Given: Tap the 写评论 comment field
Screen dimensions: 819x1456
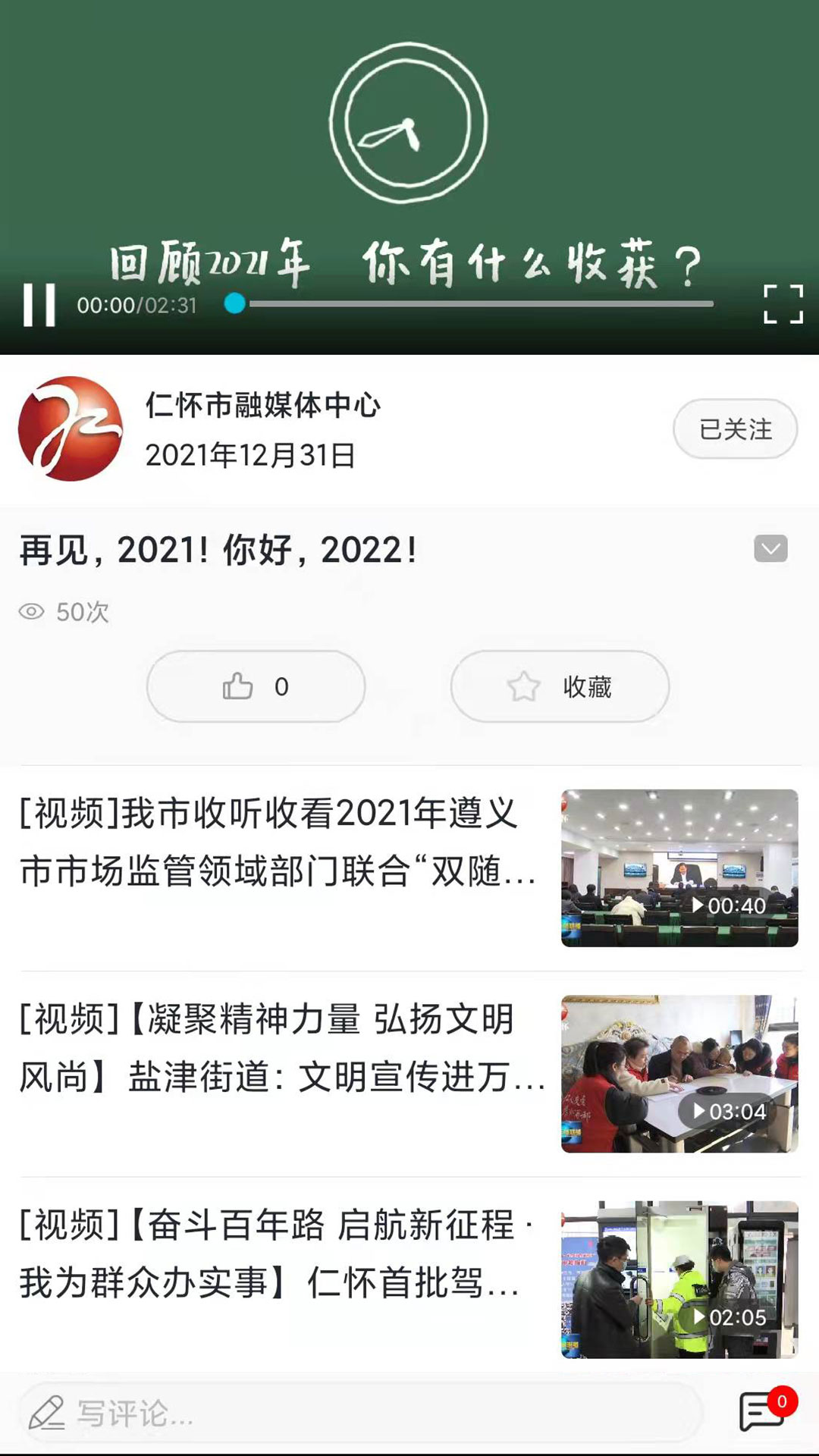Looking at the screenshot, I should (x=360, y=1413).
